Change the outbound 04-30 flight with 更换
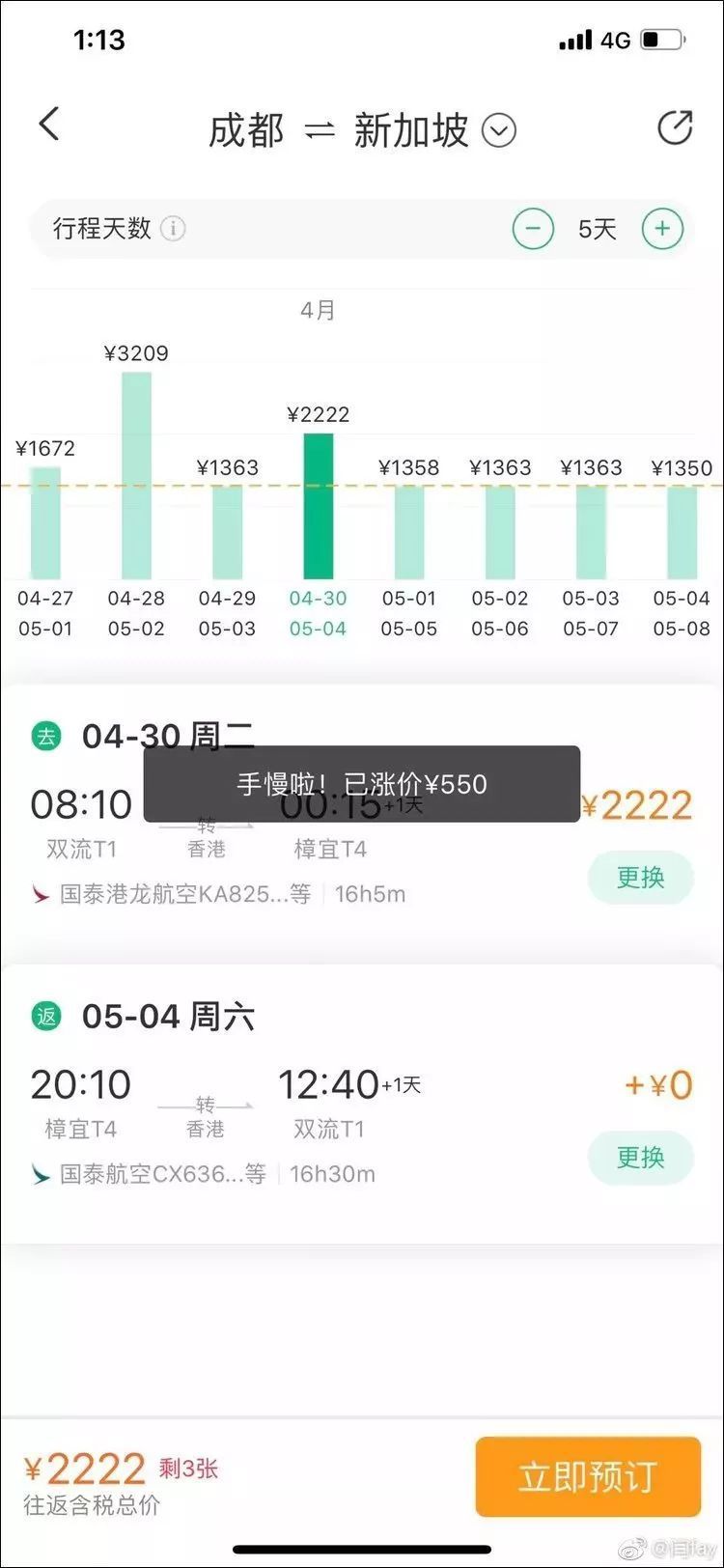Image resolution: width=724 pixels, height=1568 pixels. click(640, 878)
